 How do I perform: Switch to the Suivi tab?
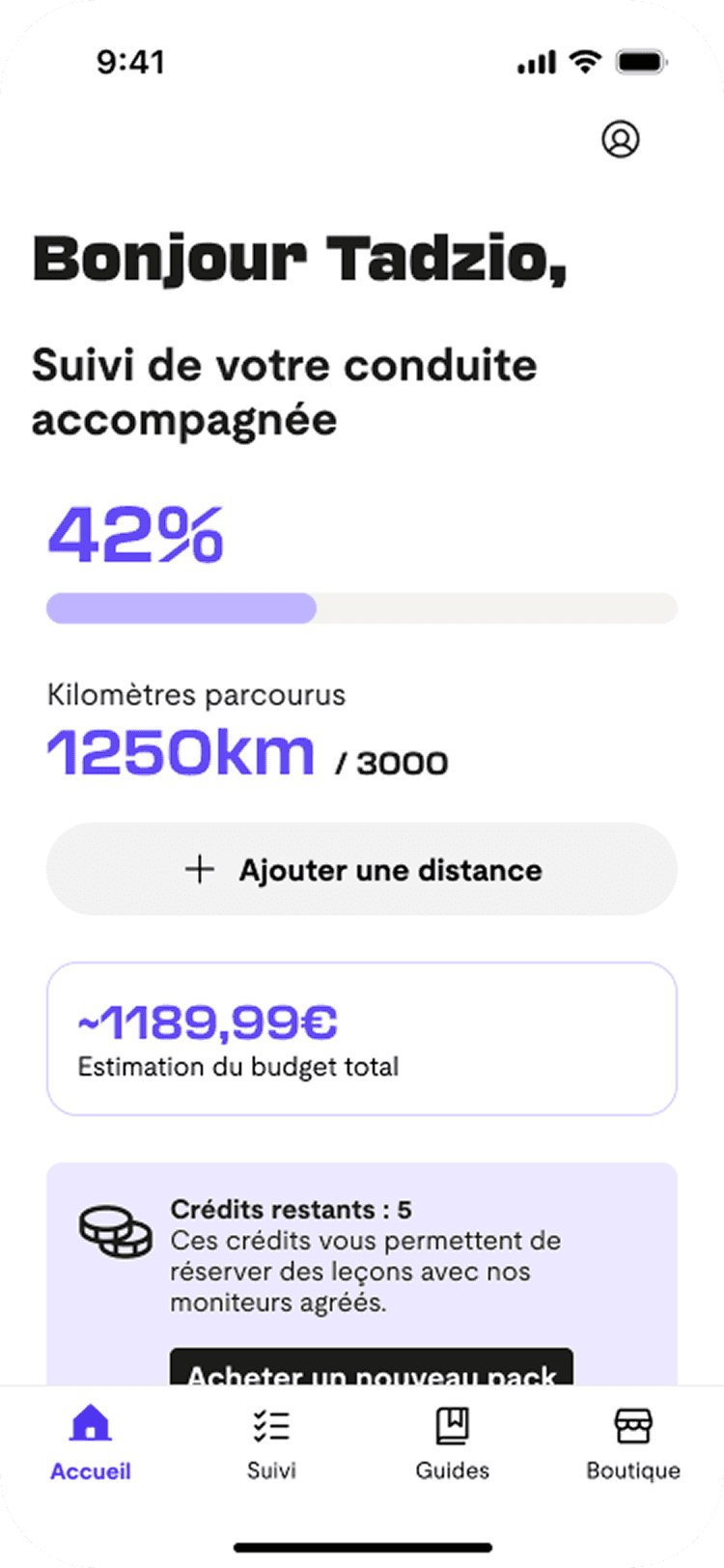point(271,1443)
